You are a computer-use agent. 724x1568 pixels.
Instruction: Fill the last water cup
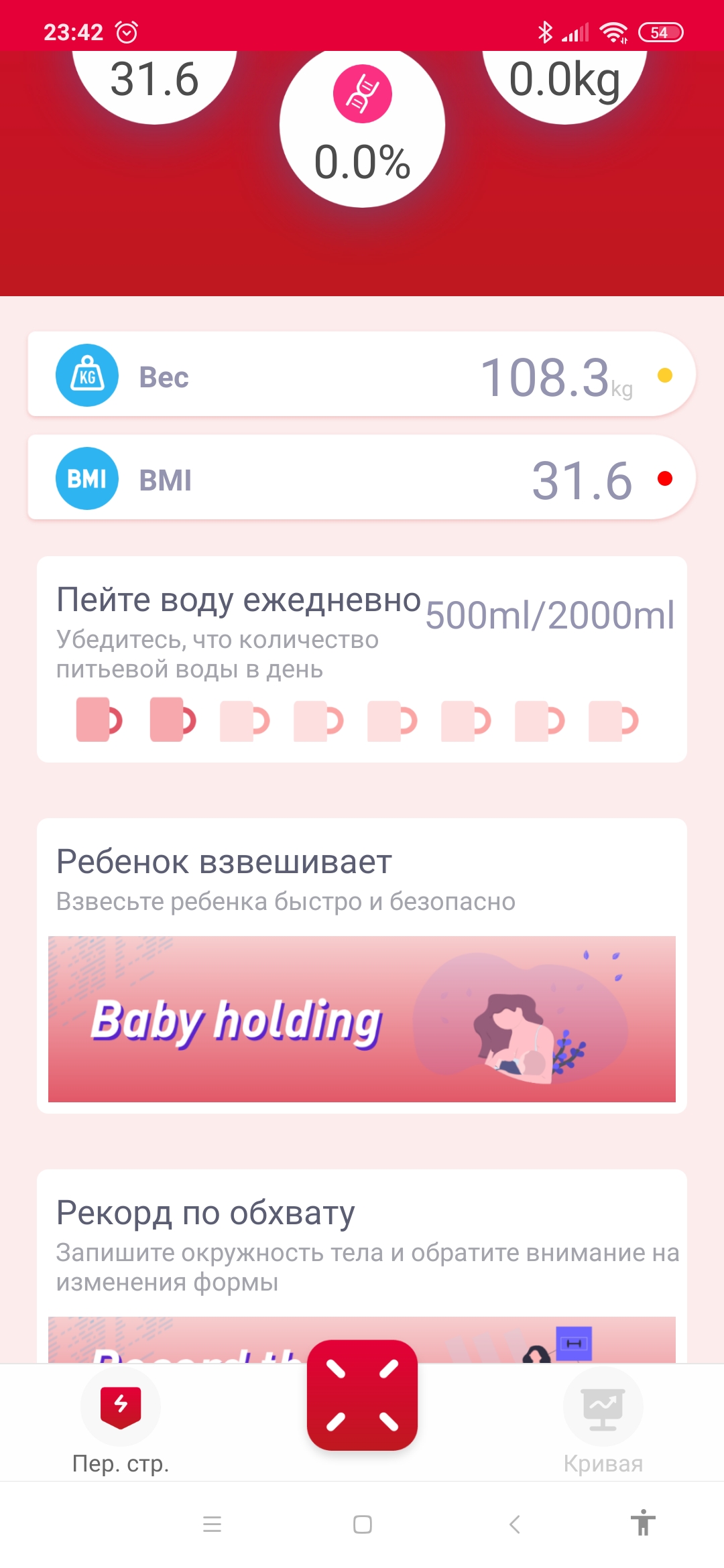613,721
